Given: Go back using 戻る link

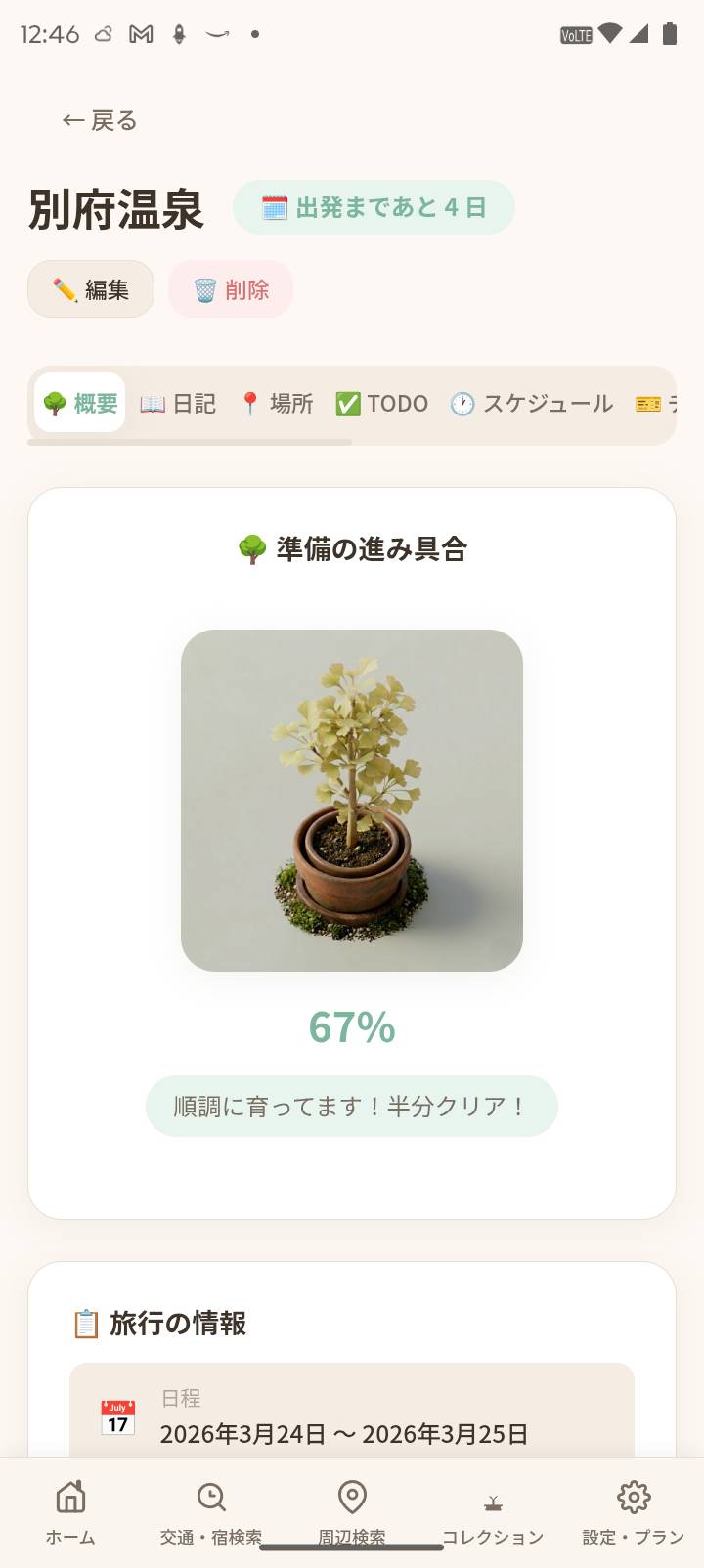Looking at the screenshot, I should click(98, 119).
